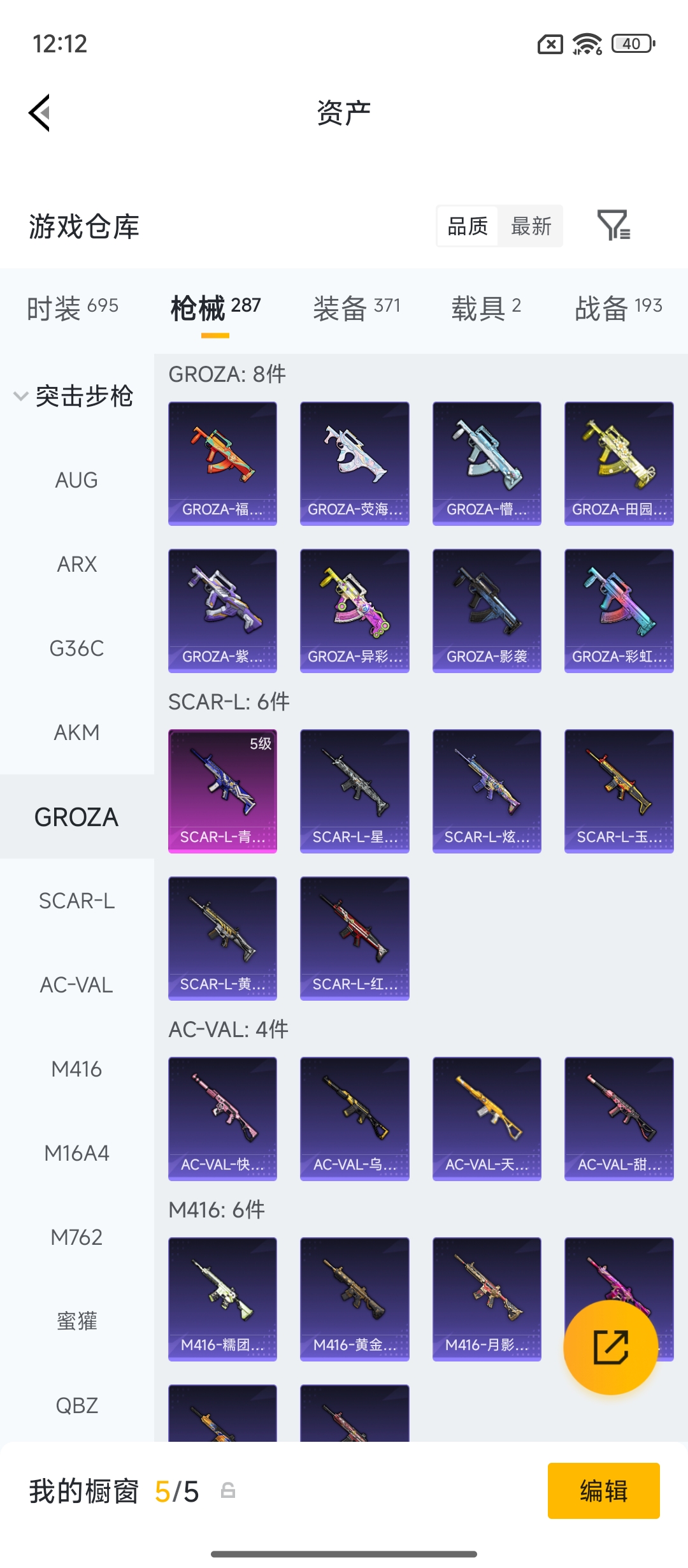Image resolution: width=688 pixels, height=1568 pixels.
Task: Open the level 5 SCAR-L-青 skin
Action: pyautogui.click(x=222, y=790)
